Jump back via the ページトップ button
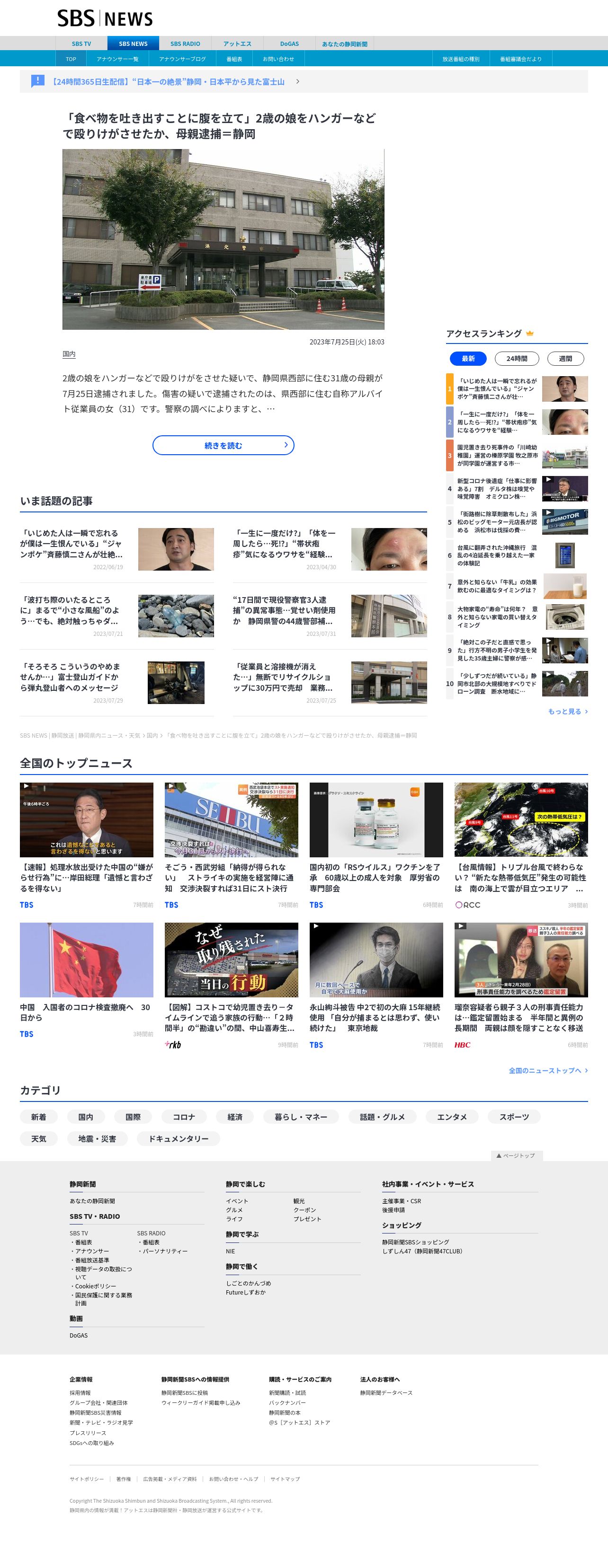 (x=516, y=1155)
